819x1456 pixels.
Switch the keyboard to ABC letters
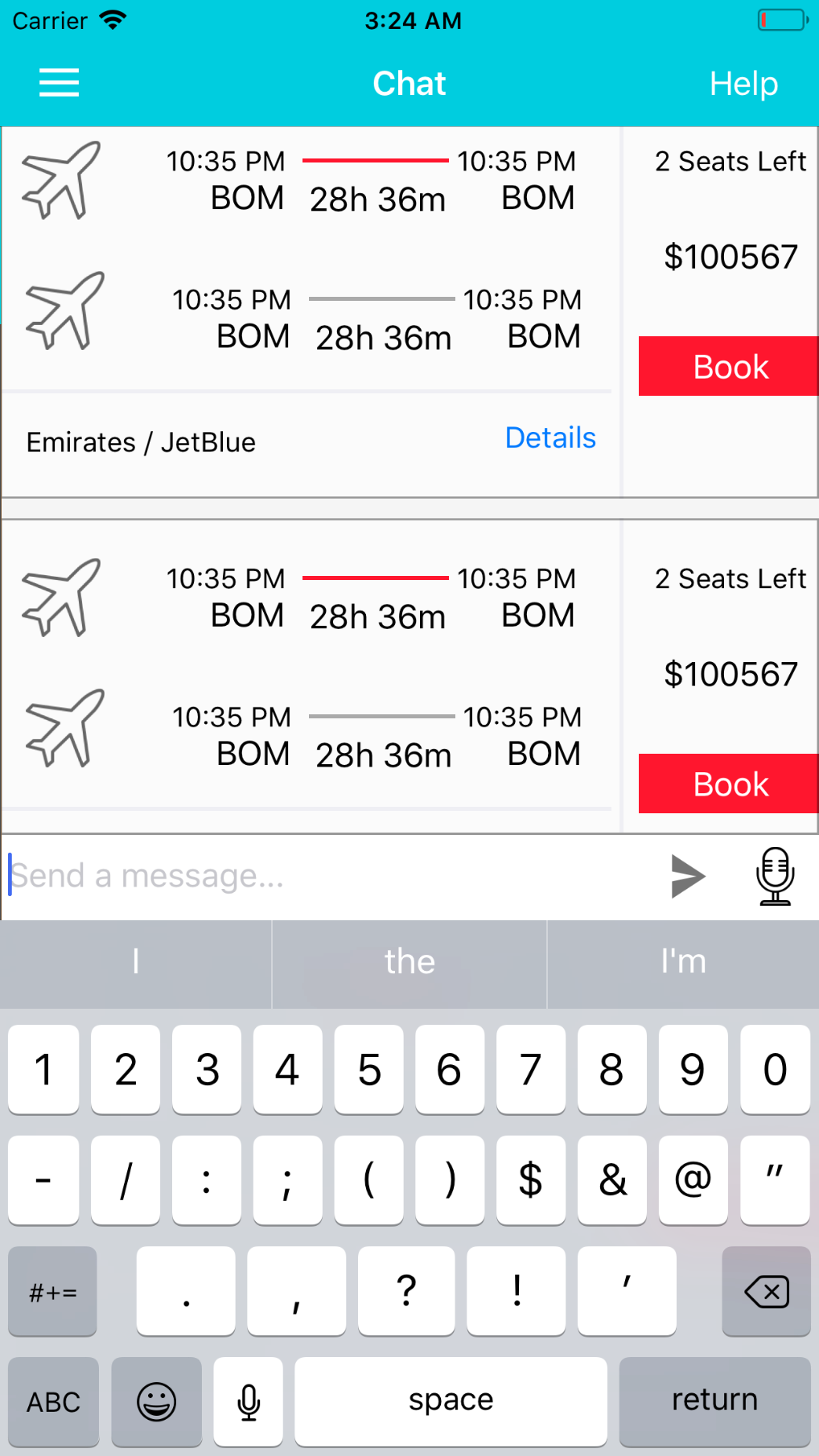(x=53, y=1402)
